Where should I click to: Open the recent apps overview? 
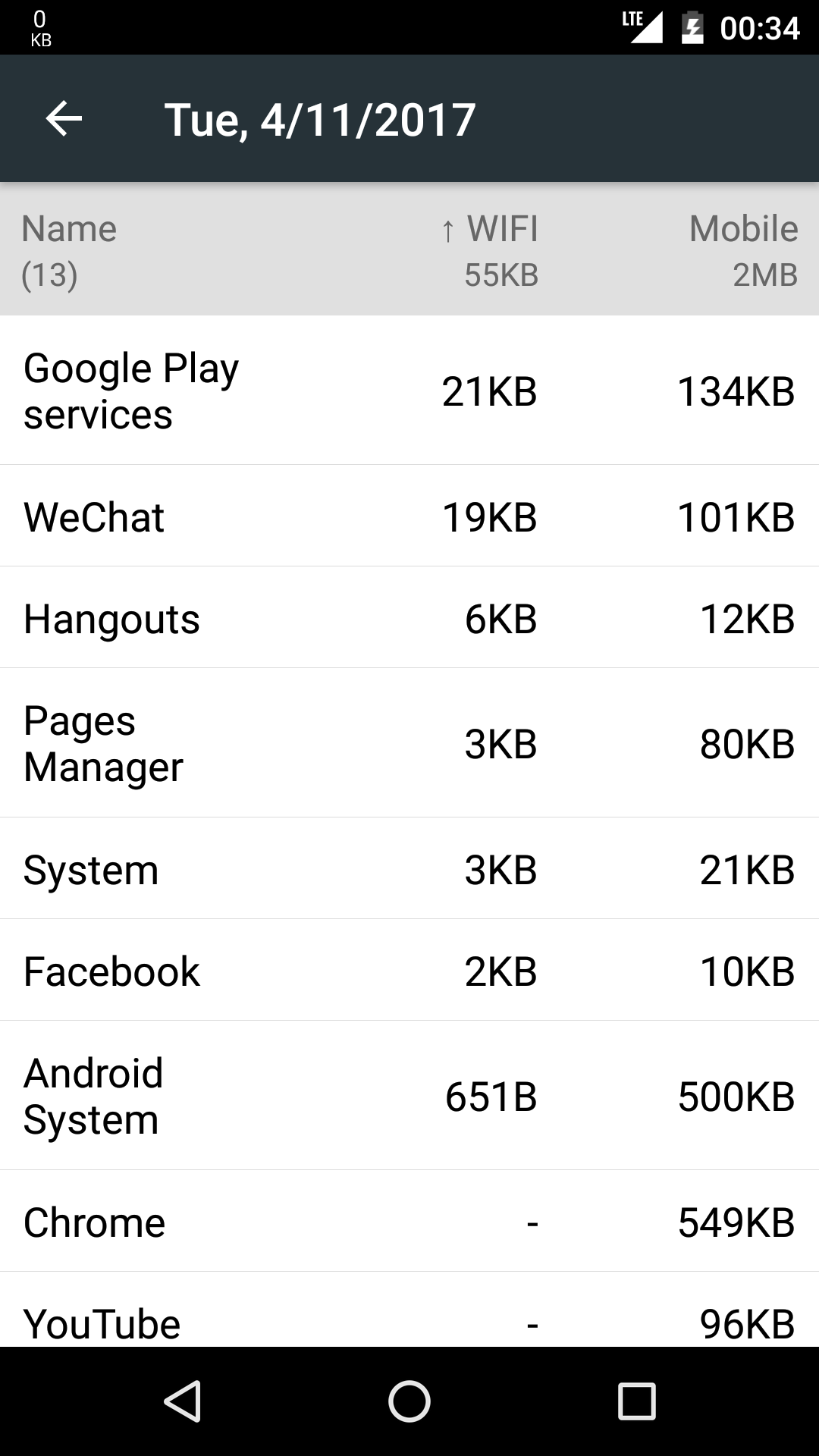point(636,1401)
